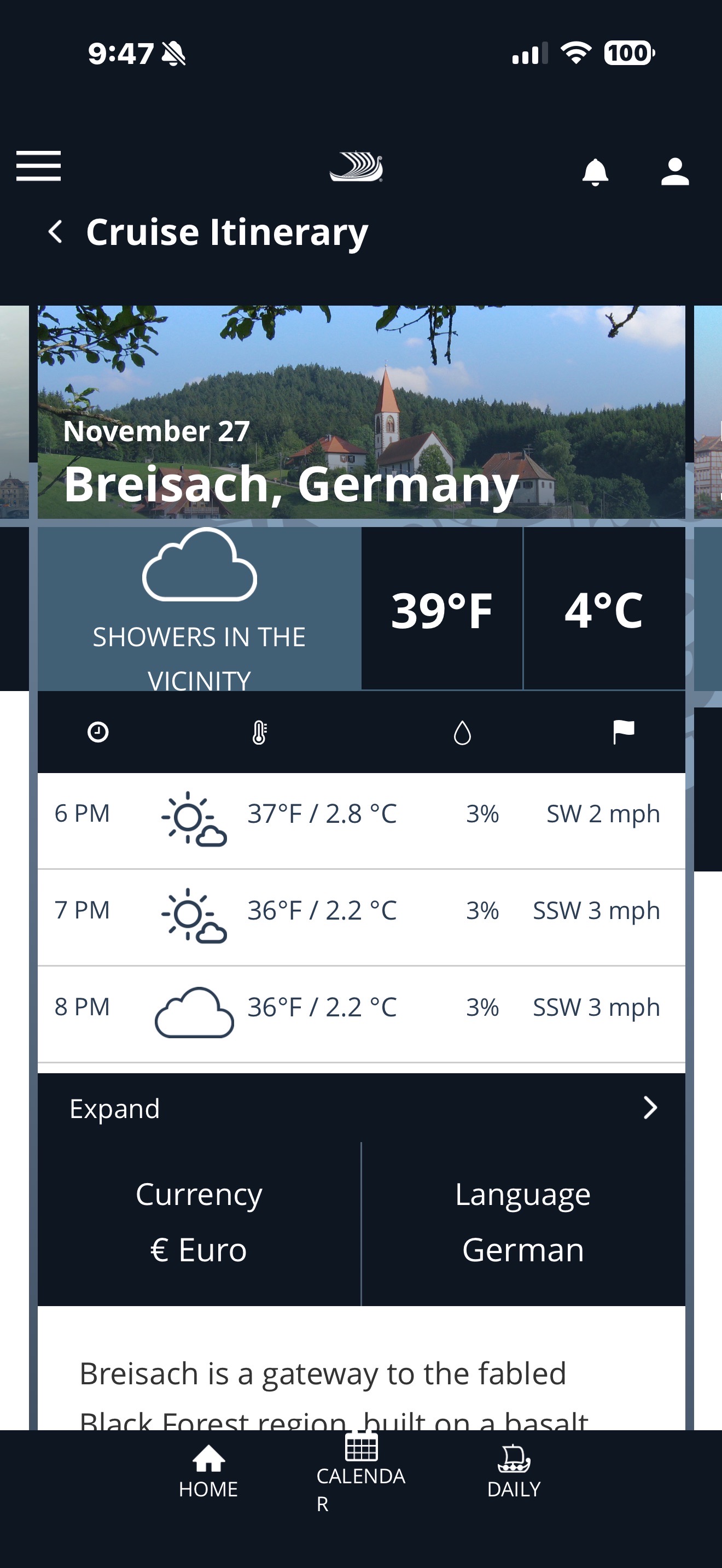Switch to the Daily tab
Viewport: 722px width, 1568px height.
[x=514, y=1472]
